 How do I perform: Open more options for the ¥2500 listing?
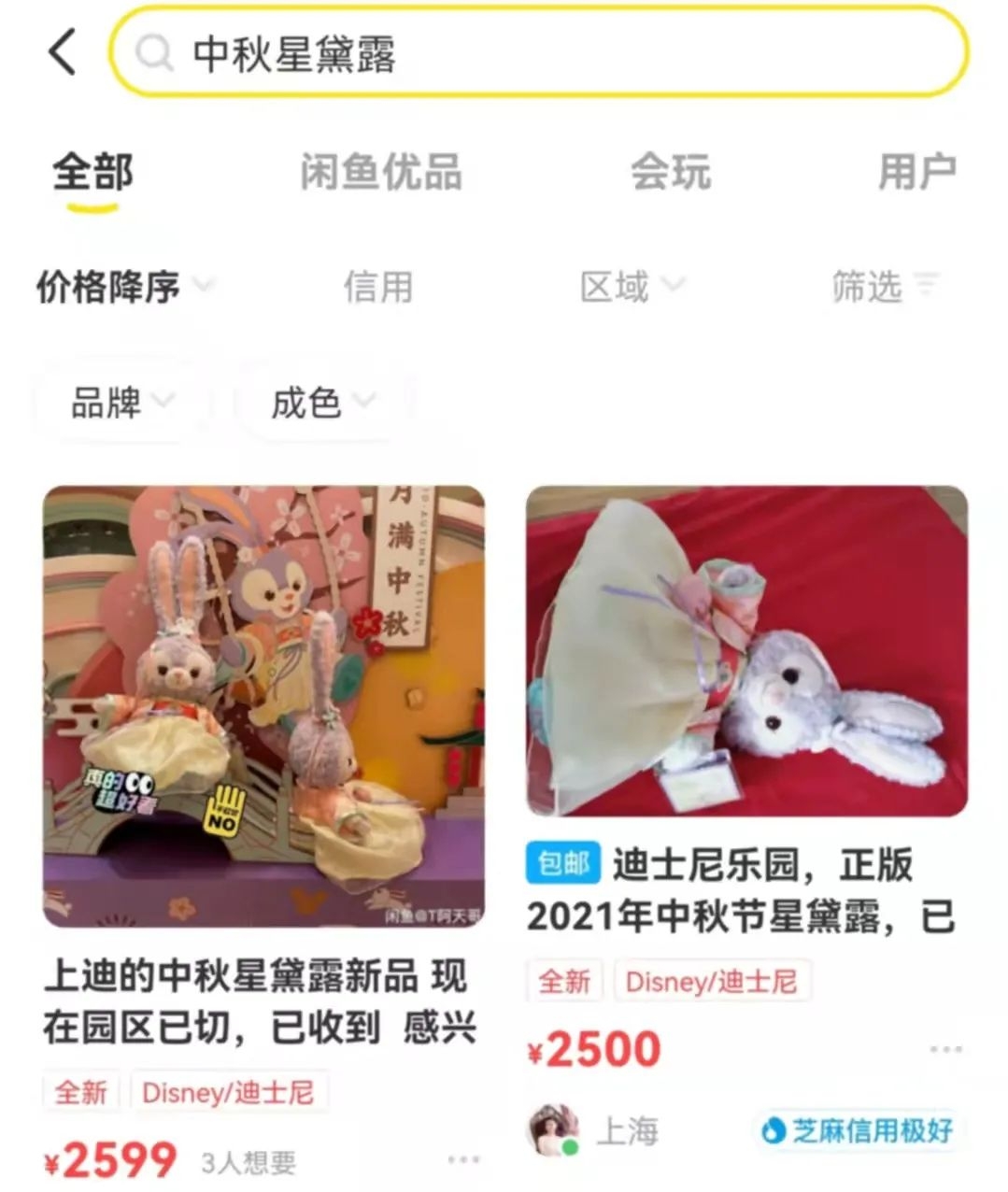[945, 1050]
